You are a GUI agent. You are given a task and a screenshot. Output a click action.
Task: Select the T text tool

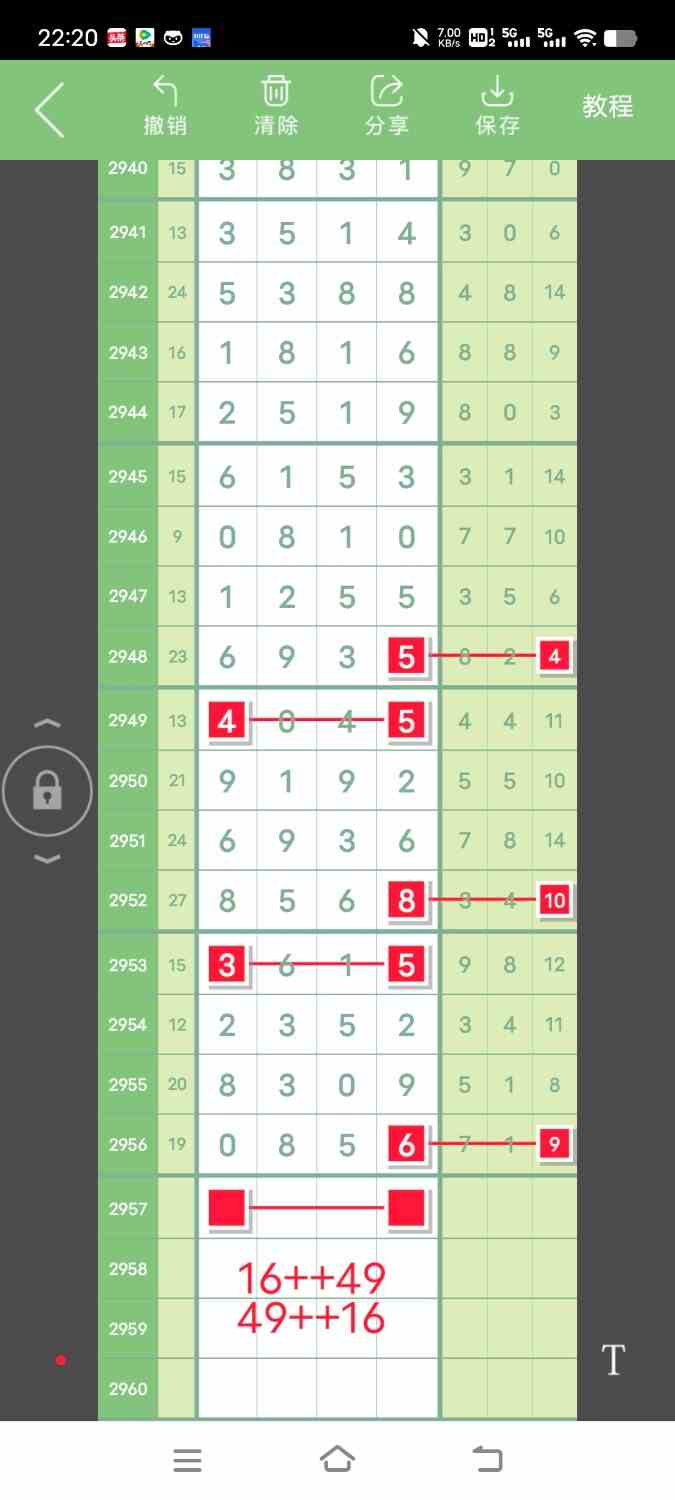click(x=613, y=1360)
